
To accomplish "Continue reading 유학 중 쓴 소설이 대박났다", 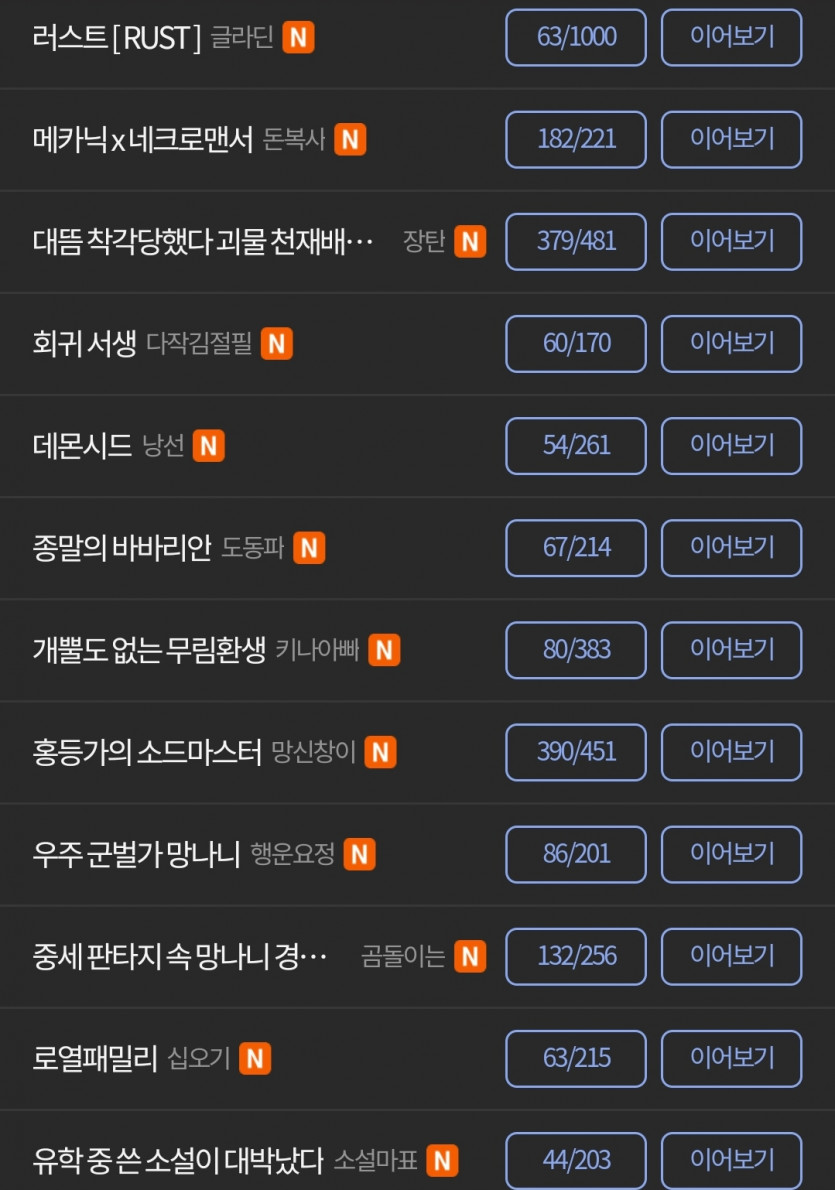I will (x=731, y=1160).
